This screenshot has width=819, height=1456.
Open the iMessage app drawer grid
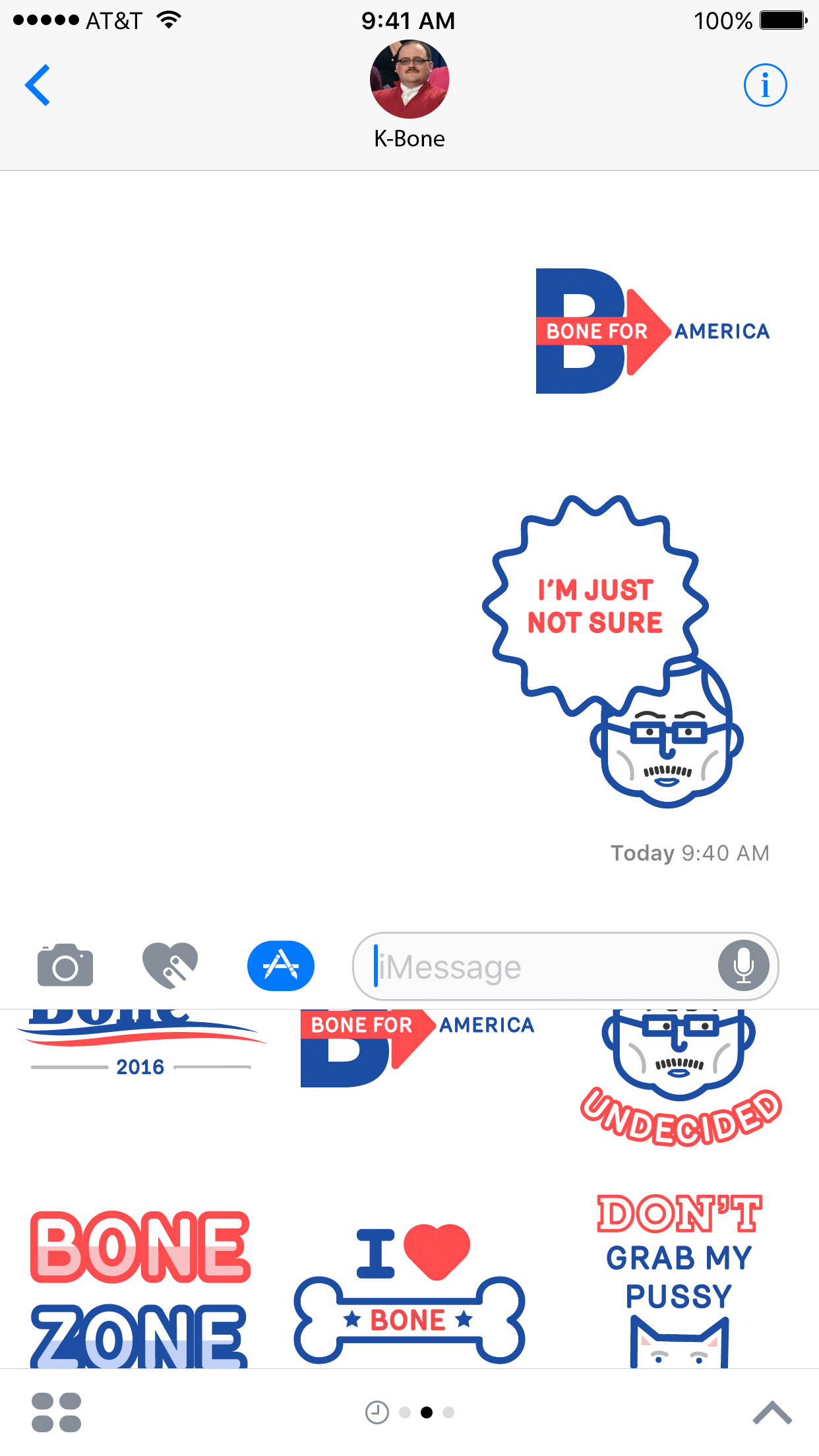tap(57, 1412)
